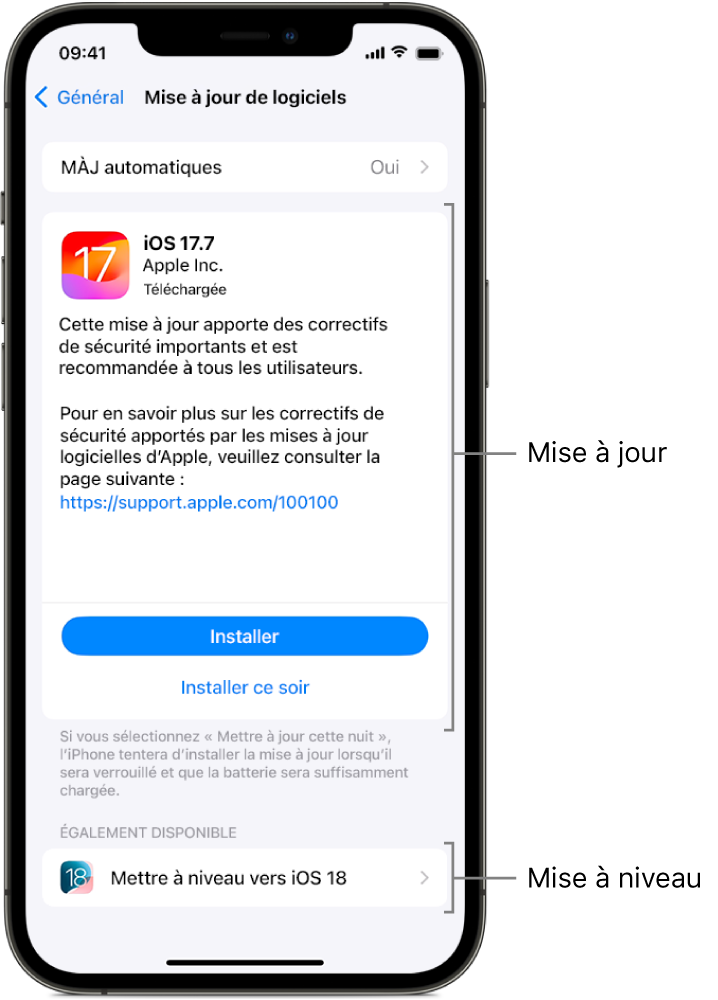Screen dimensions: 718x1000
Task: Open Mettre à niveau vers iOS 18
Action: point(244,878)
